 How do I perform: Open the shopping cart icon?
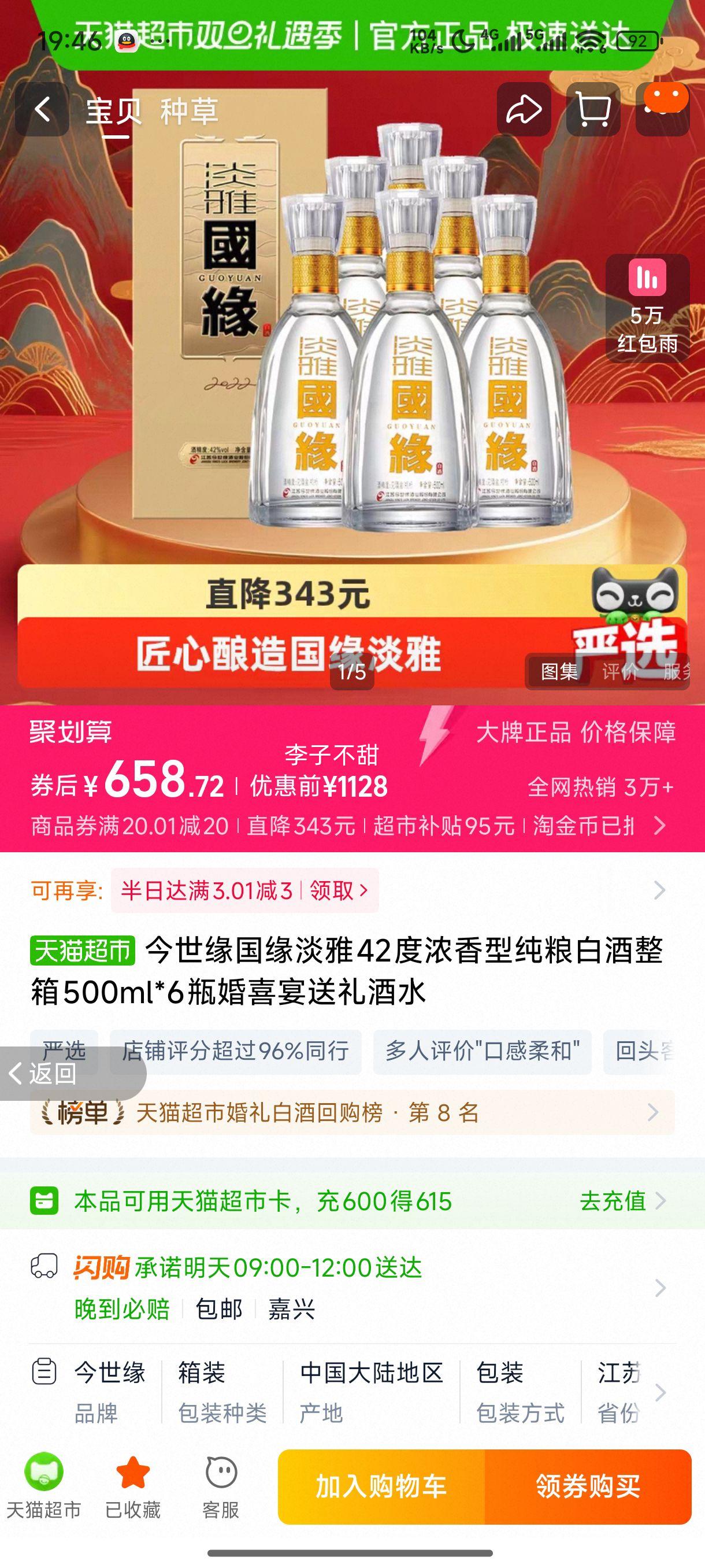[x=593, y=108]
